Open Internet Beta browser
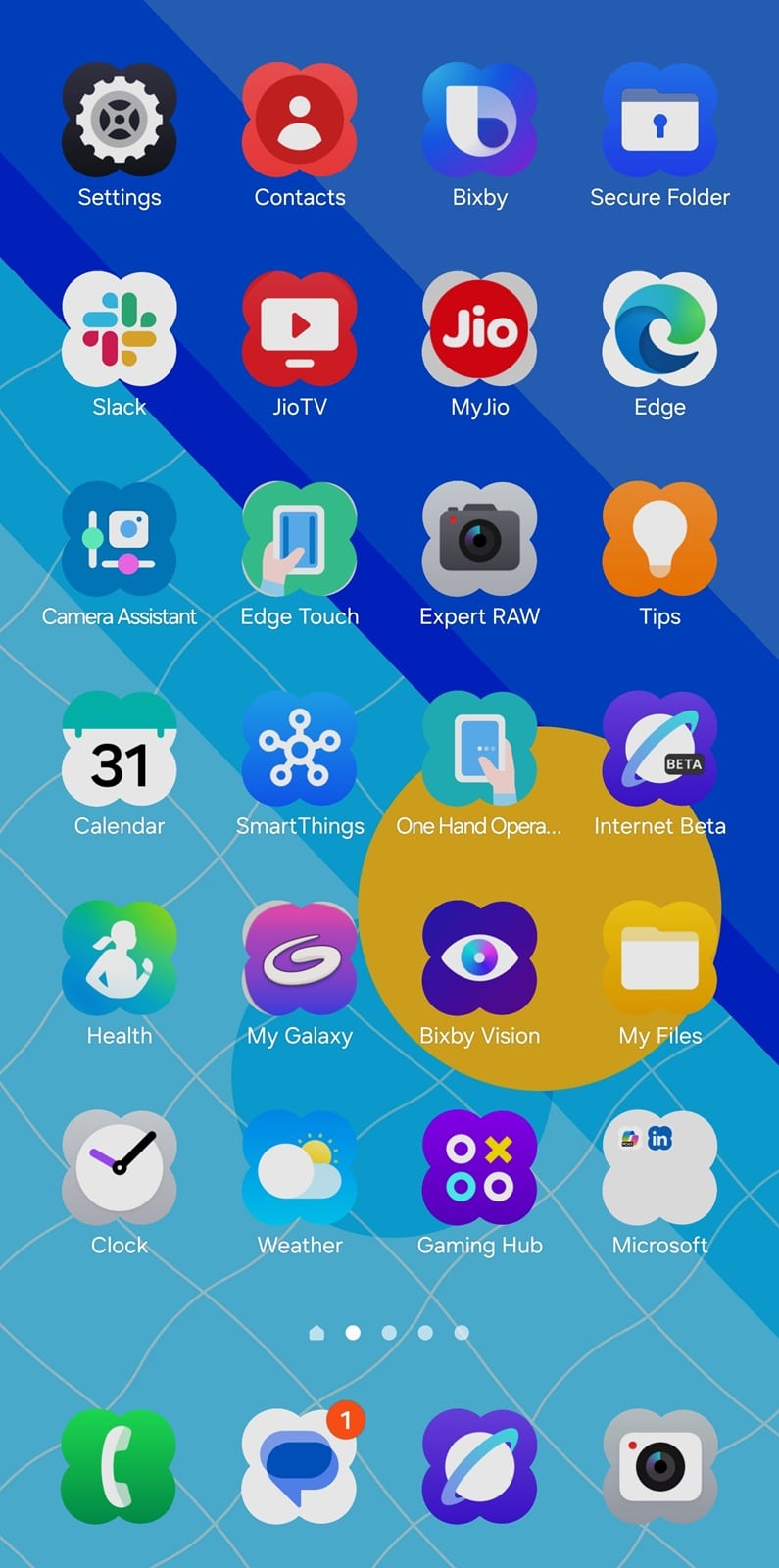 (x=659, y=750)
